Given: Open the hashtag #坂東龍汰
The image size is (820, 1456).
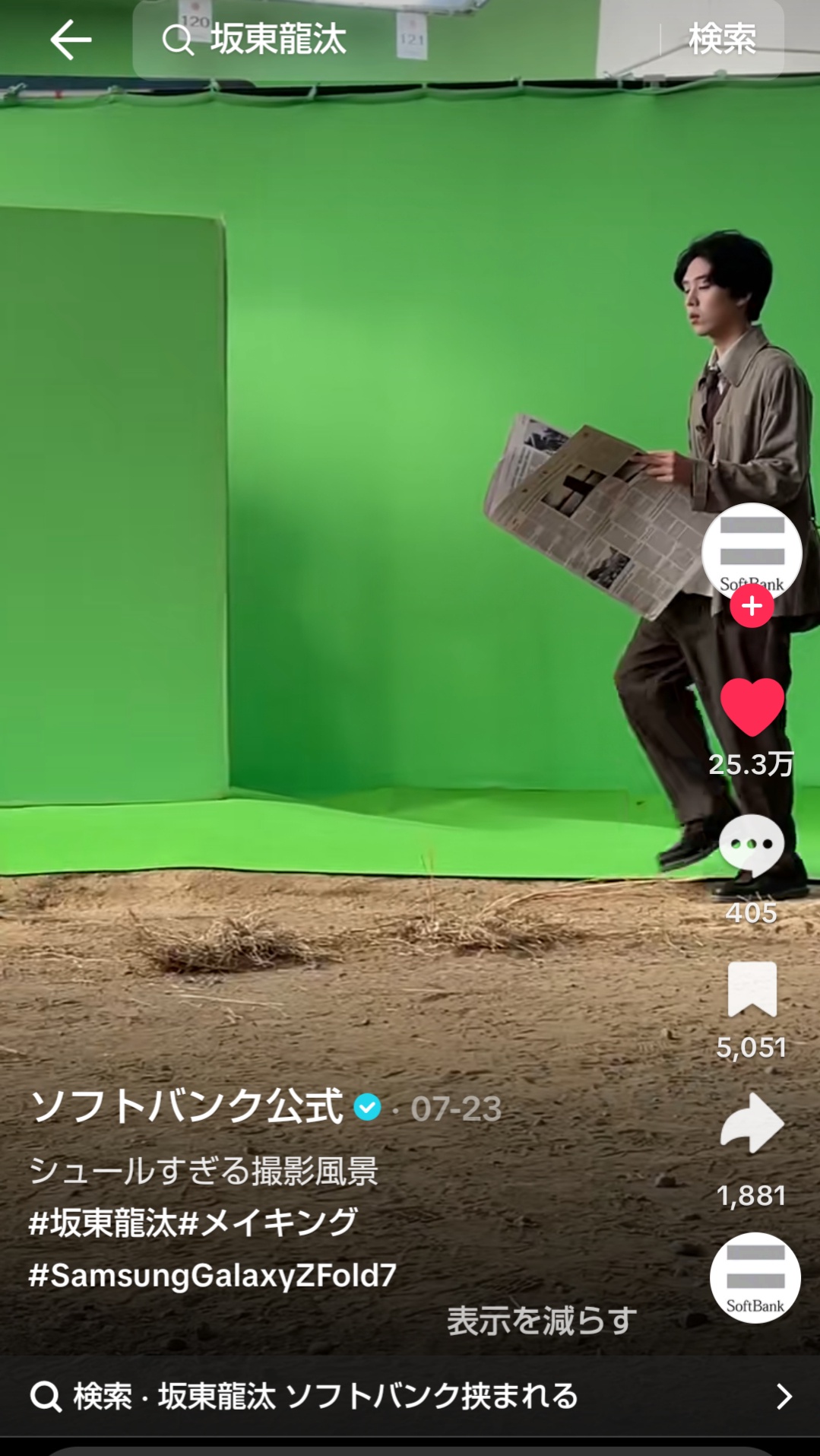Looking at the screenshot, I should (x=102, y=1223).
